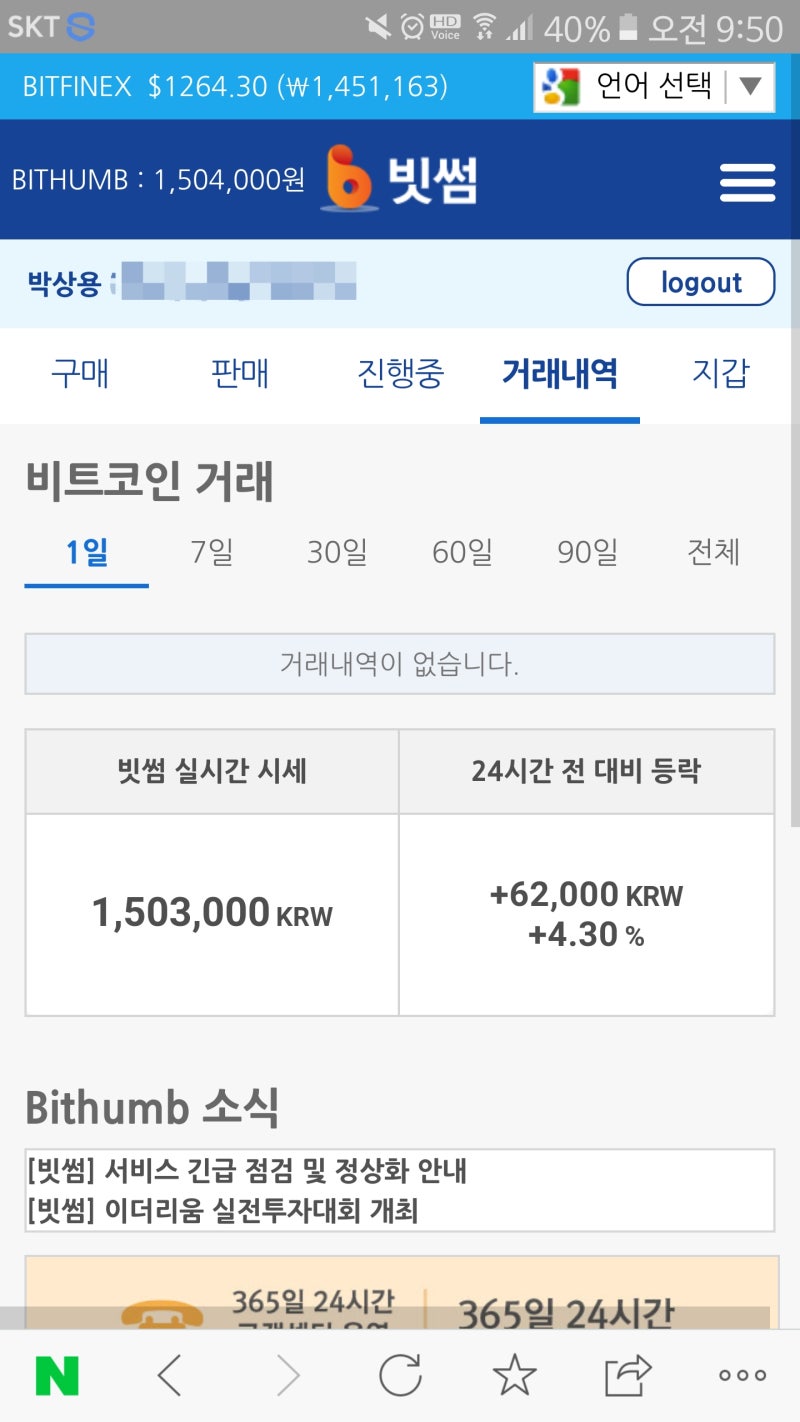Select the 7일 period tab
The height and width of the screenshot is (1422, 800).
click(211, 553)
